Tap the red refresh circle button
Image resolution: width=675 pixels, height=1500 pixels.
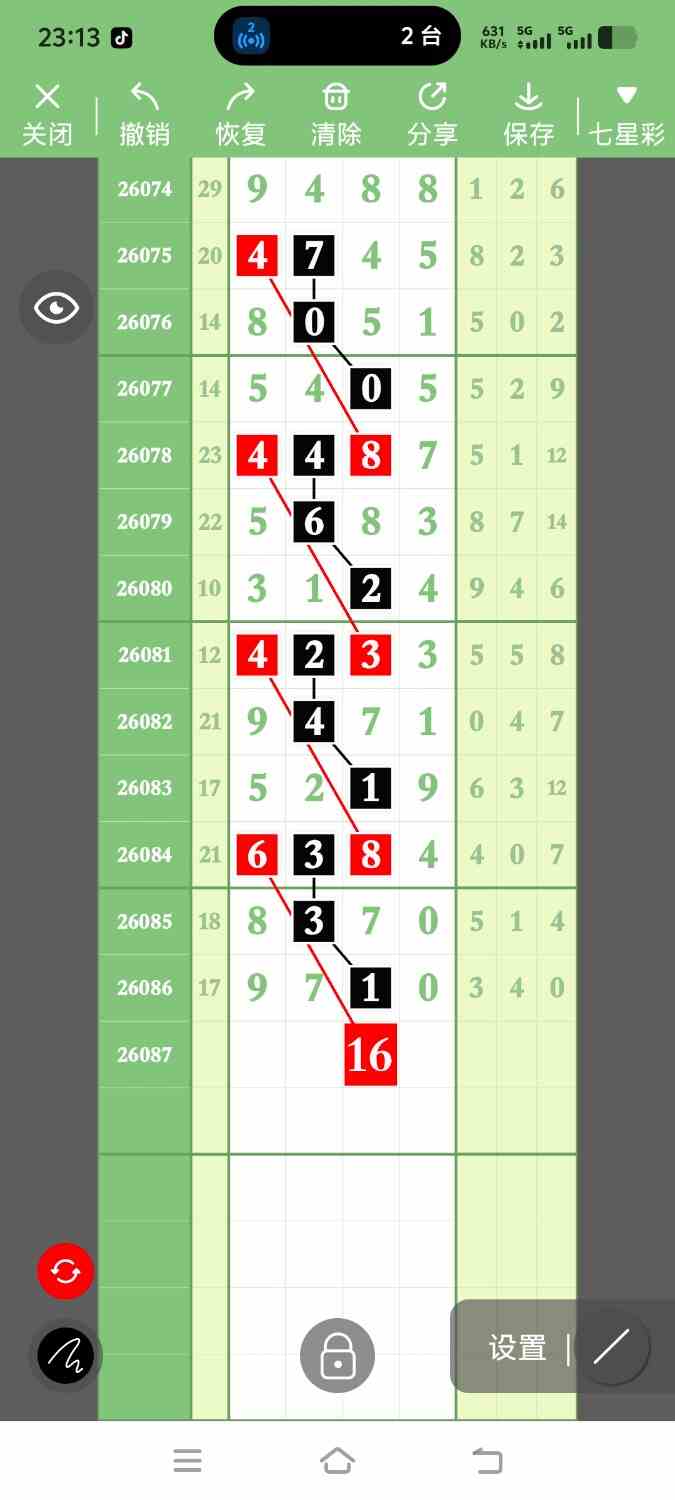pos(65,1271)
